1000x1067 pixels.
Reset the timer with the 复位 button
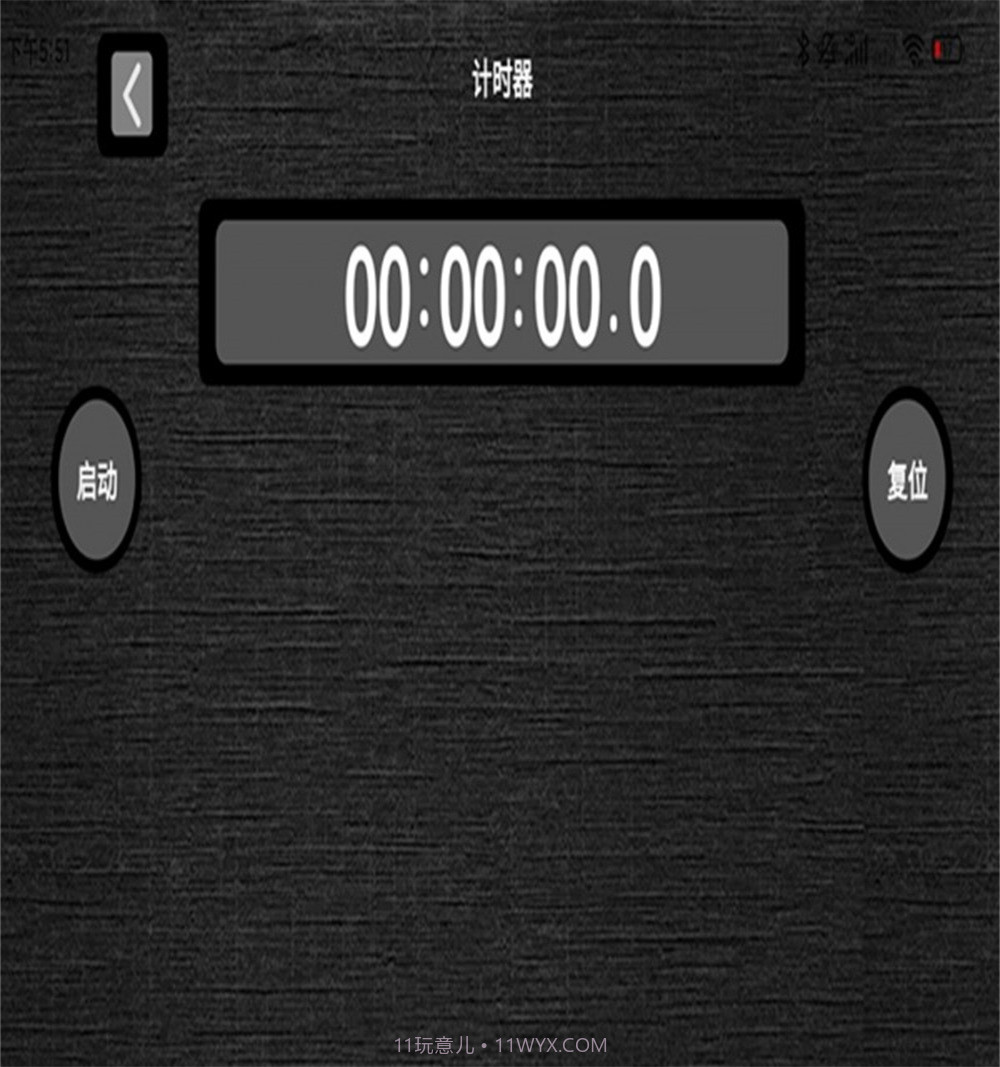(x=907, y=480)
